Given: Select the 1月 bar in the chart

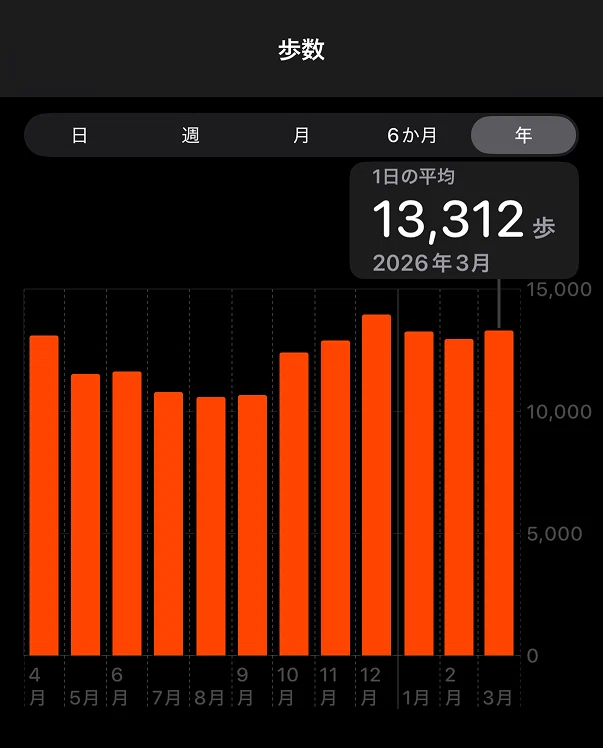Looking at the screenshot, I should point(419,493).
